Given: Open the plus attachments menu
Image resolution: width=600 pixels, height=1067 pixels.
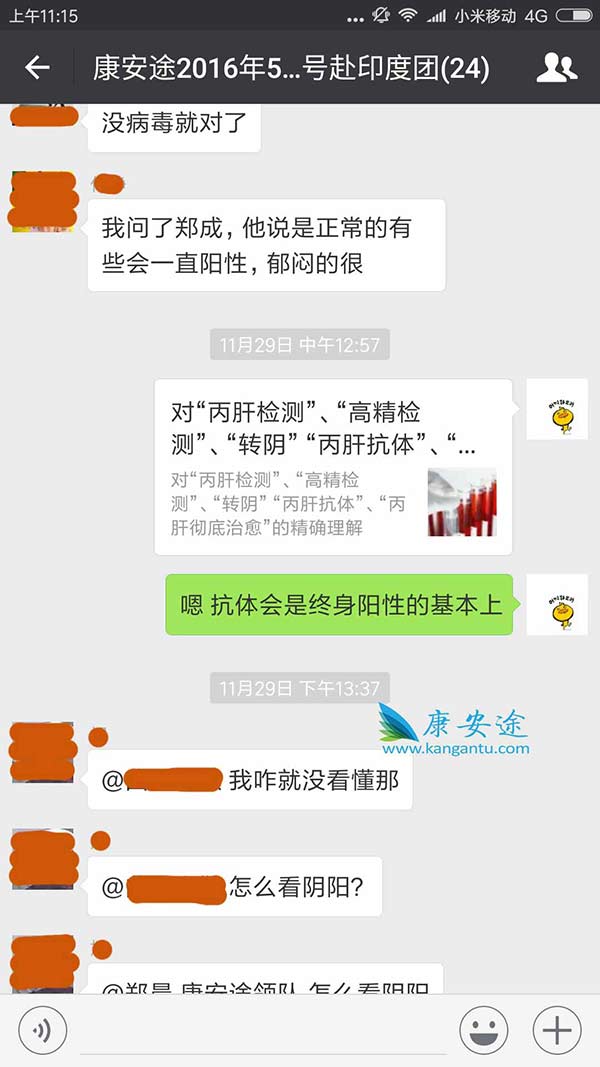Looking at the screenshot, I should (556, 1029).
